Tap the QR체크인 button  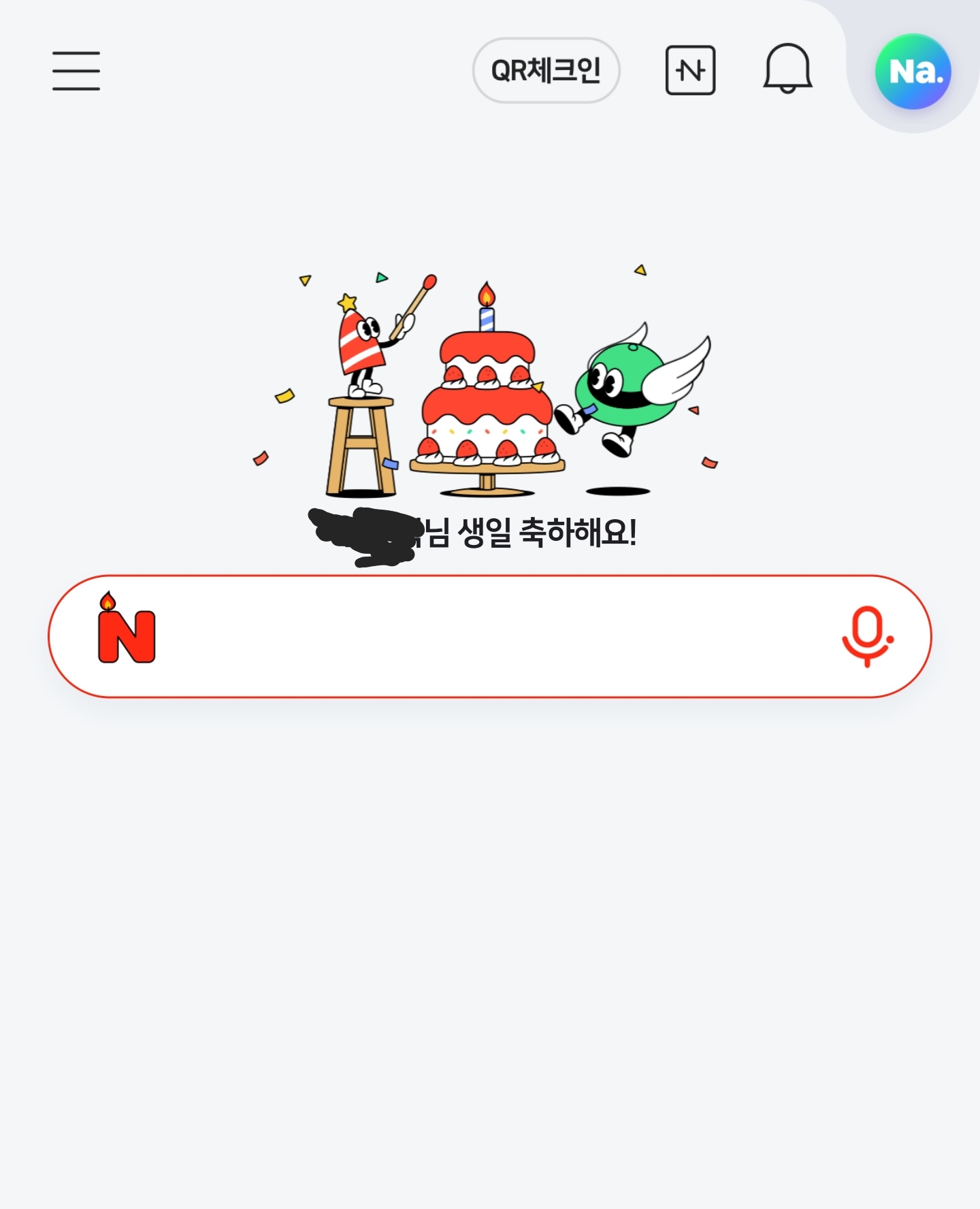coord(546,70)
